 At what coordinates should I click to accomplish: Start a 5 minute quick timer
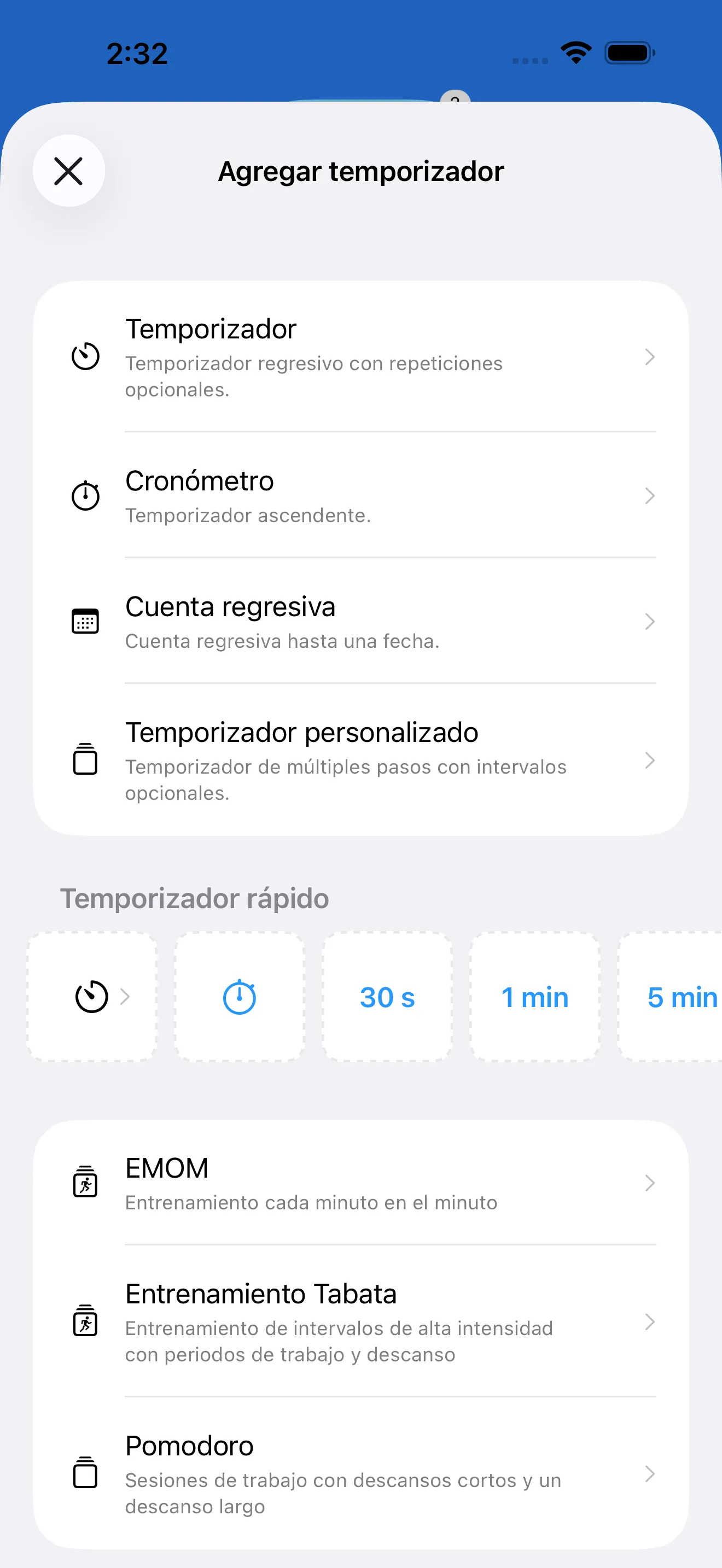[x=681, y=997]
